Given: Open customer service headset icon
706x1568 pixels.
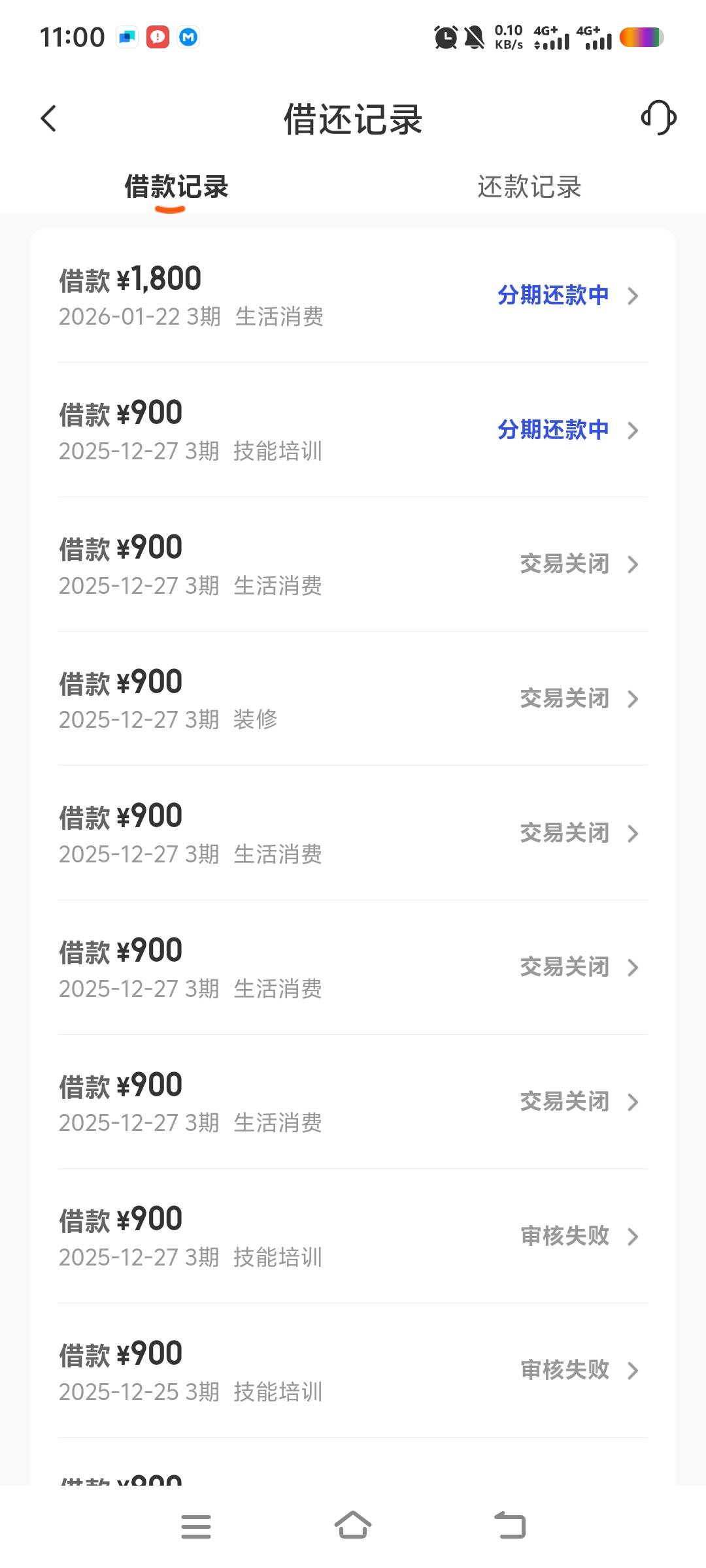Looking at the screenshot, I should tap(658, 118).
